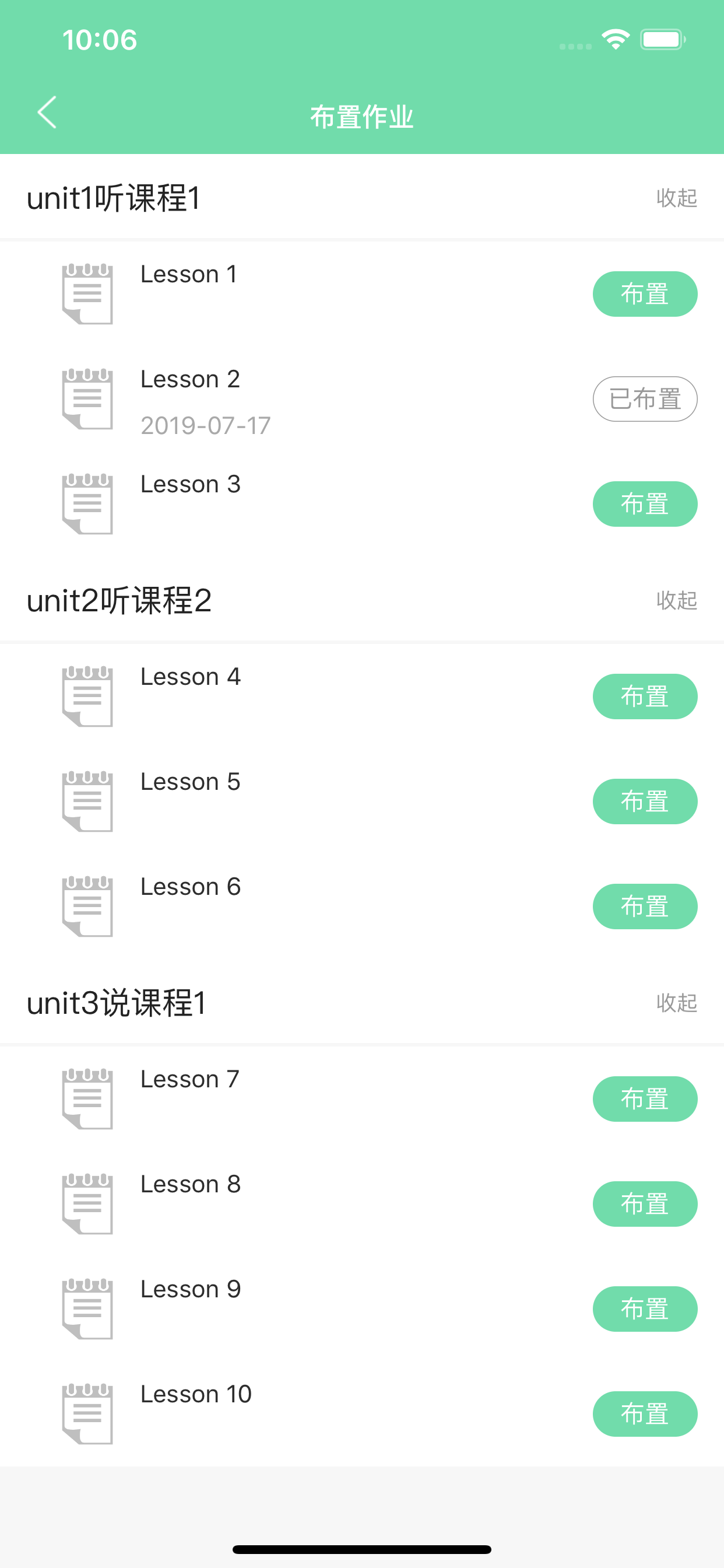Collapse the unit3说课程1 section
The height and width of the screenshot is (1568, 724).
[x=677, y=1003]
